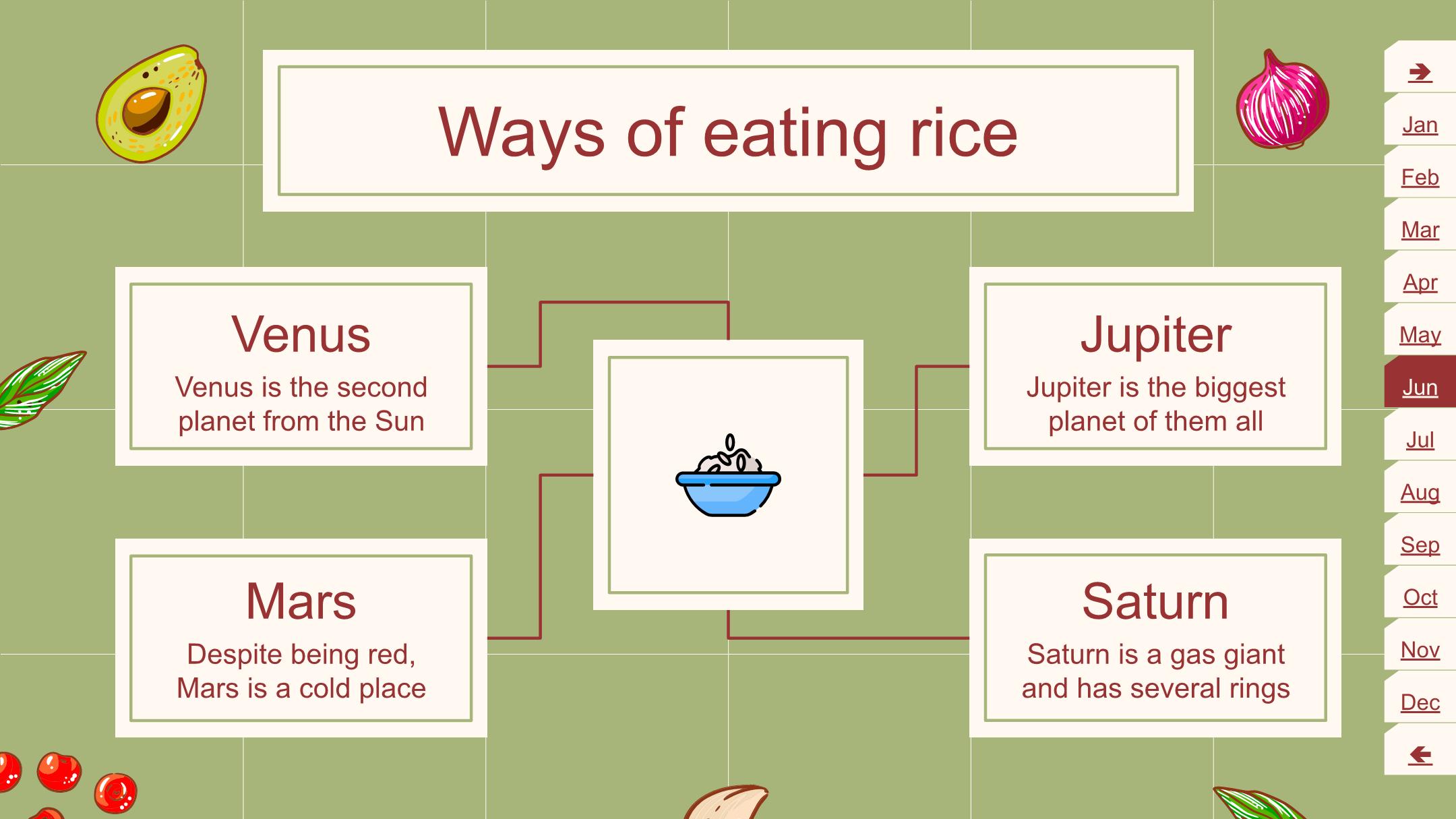Select the Oct tab

pos(1420,597)
